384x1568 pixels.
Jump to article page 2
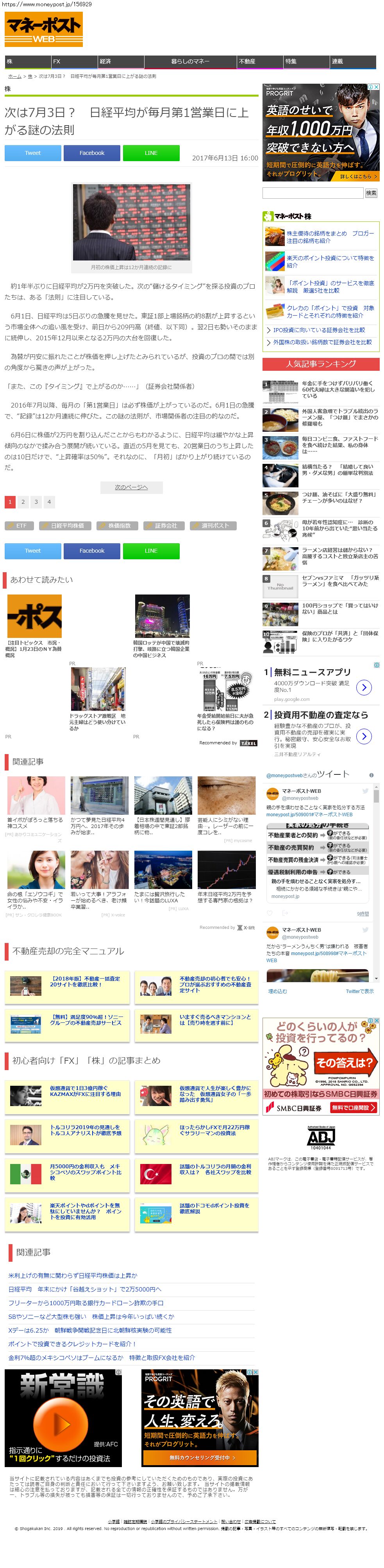23,501
